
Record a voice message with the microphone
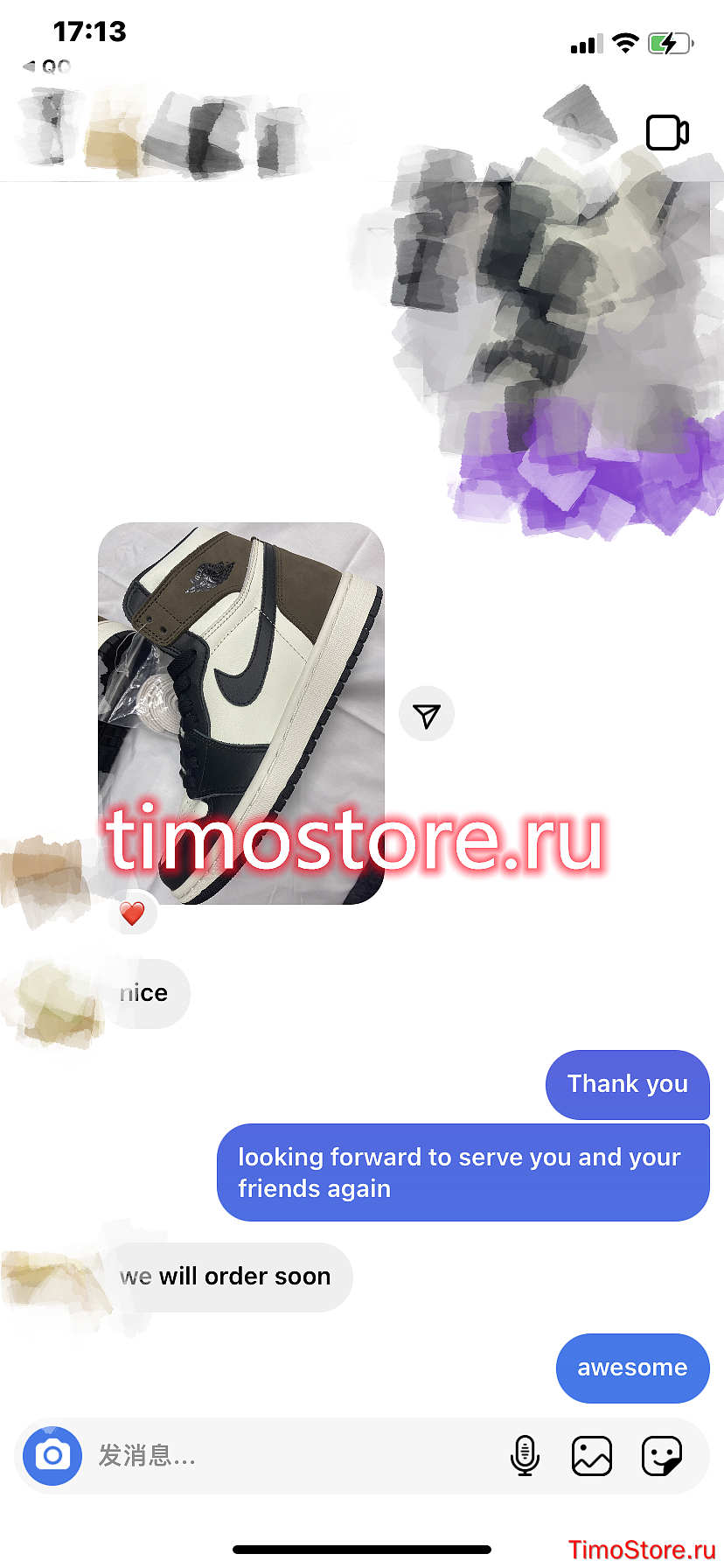pyautogui.click(x=525, y=1456)
